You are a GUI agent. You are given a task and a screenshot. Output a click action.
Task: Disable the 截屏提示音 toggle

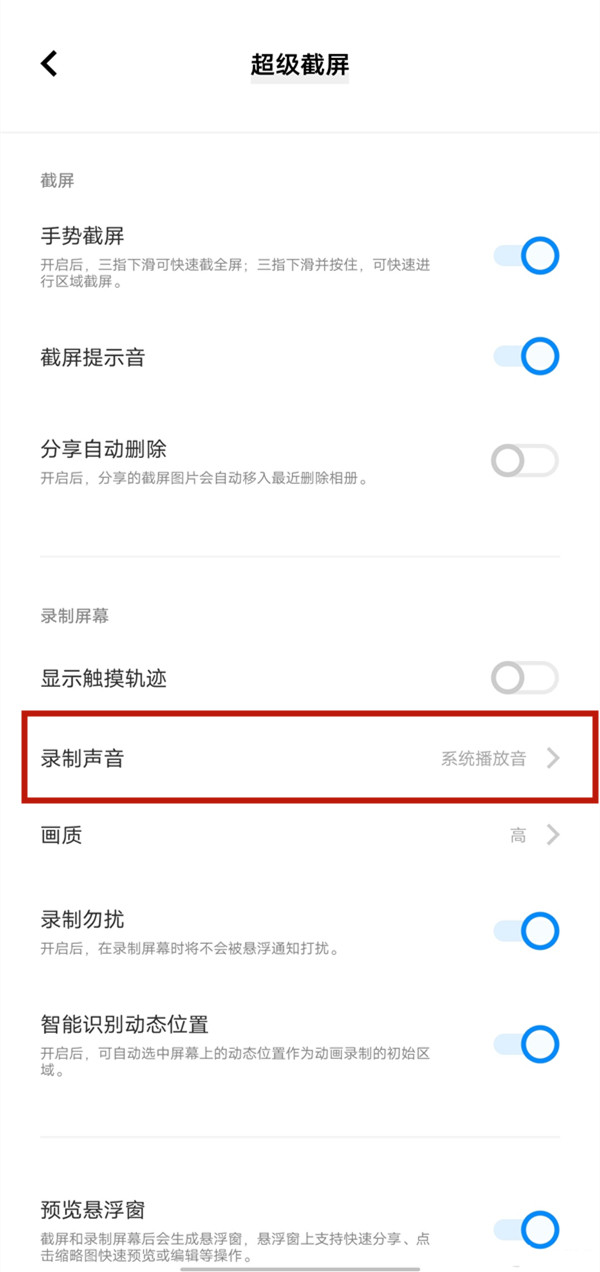[x=526, y=356]
